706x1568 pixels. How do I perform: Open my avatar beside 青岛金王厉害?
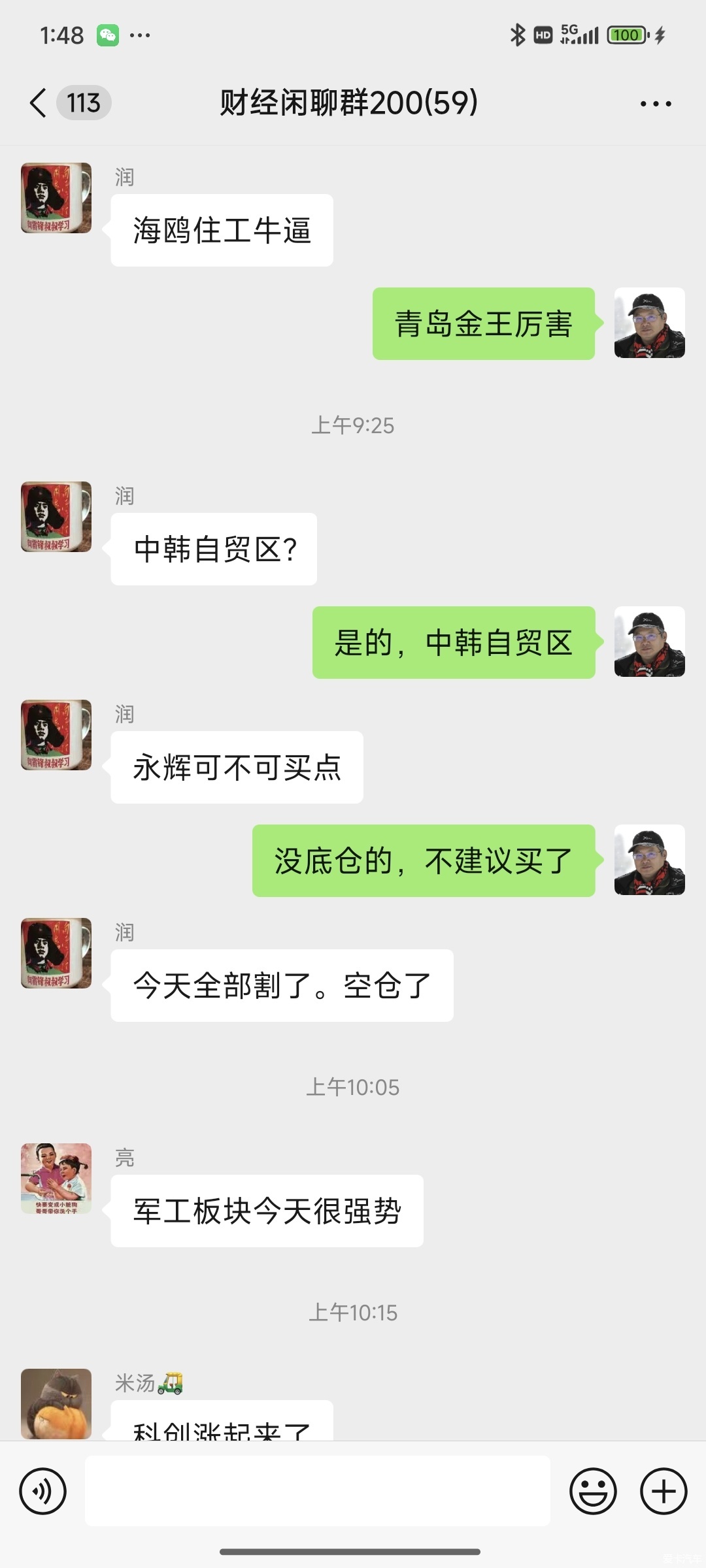pyautogui.click(x=649, y=323)
